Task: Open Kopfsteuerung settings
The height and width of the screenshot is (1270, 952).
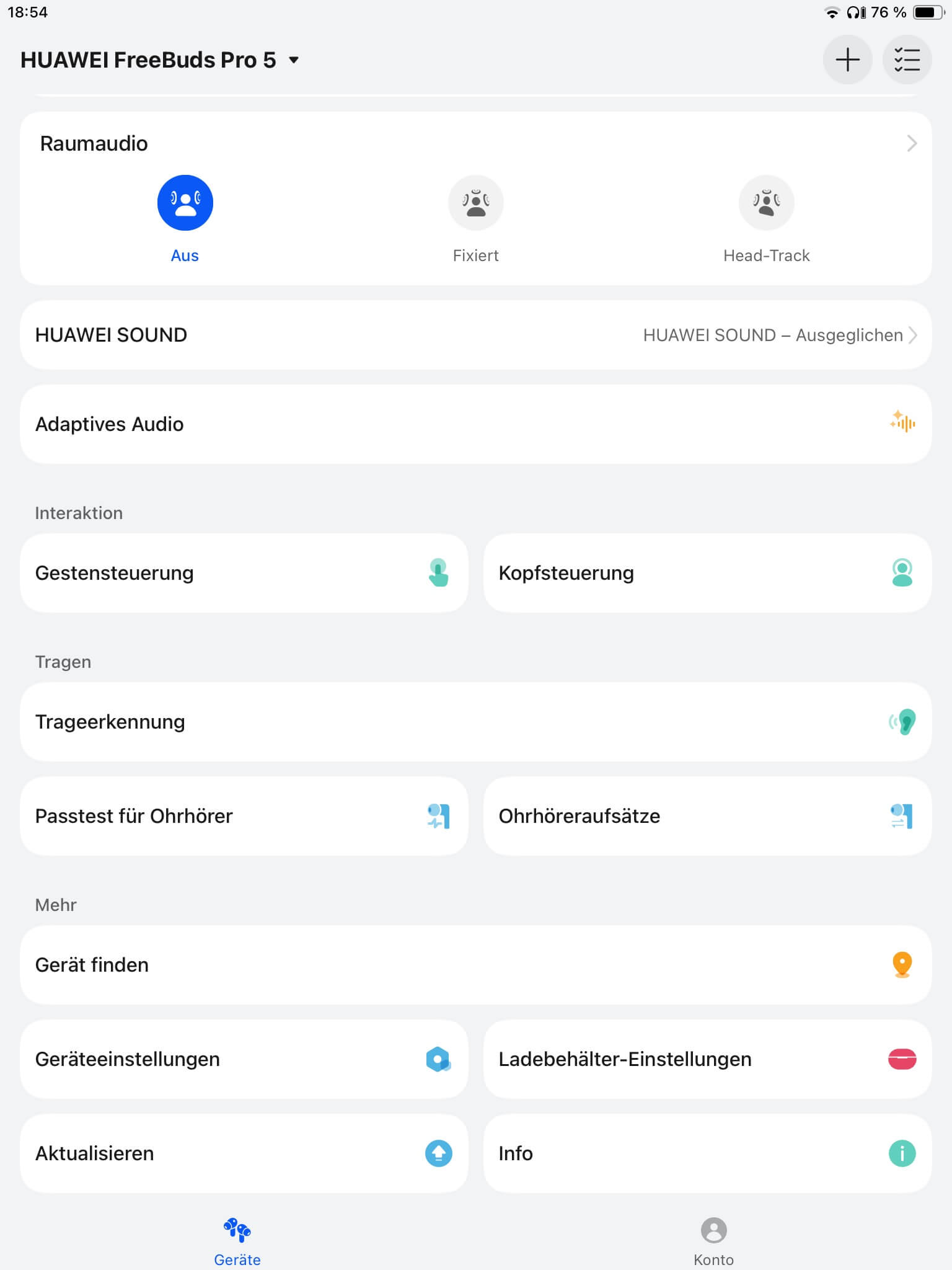Action: pos(707,573)
